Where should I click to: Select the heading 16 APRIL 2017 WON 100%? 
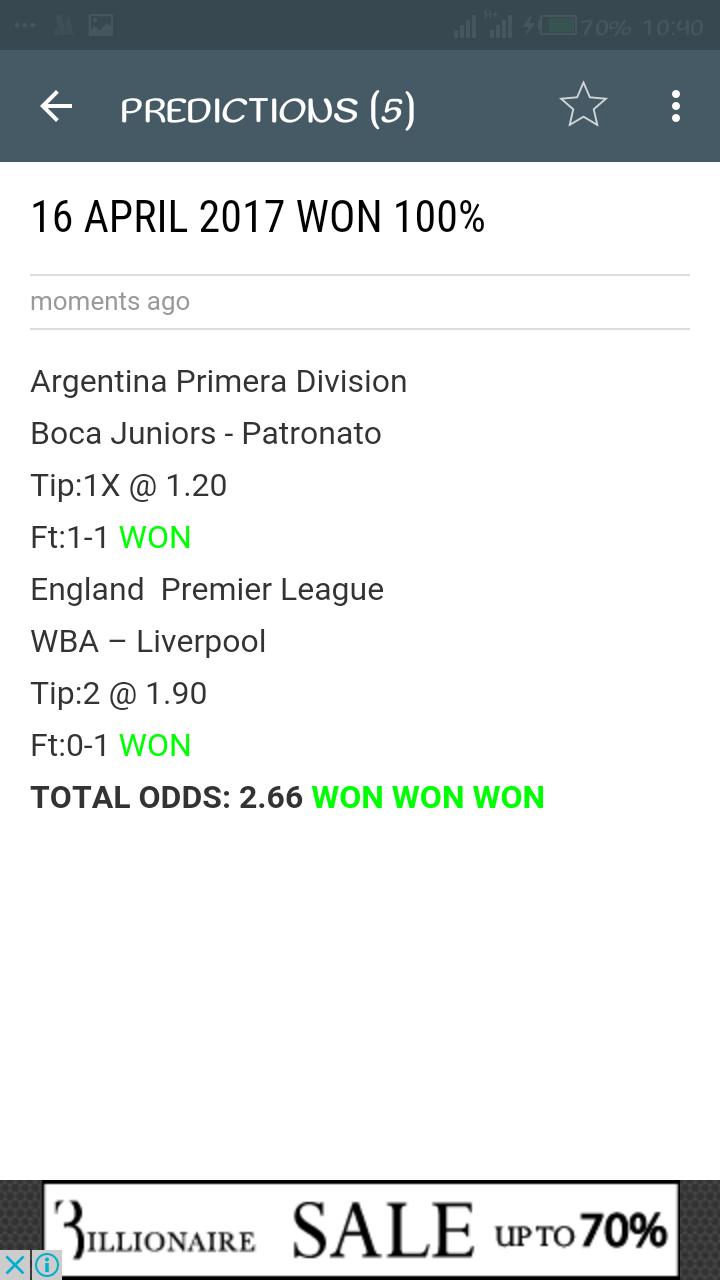click(x=258, y=216)
